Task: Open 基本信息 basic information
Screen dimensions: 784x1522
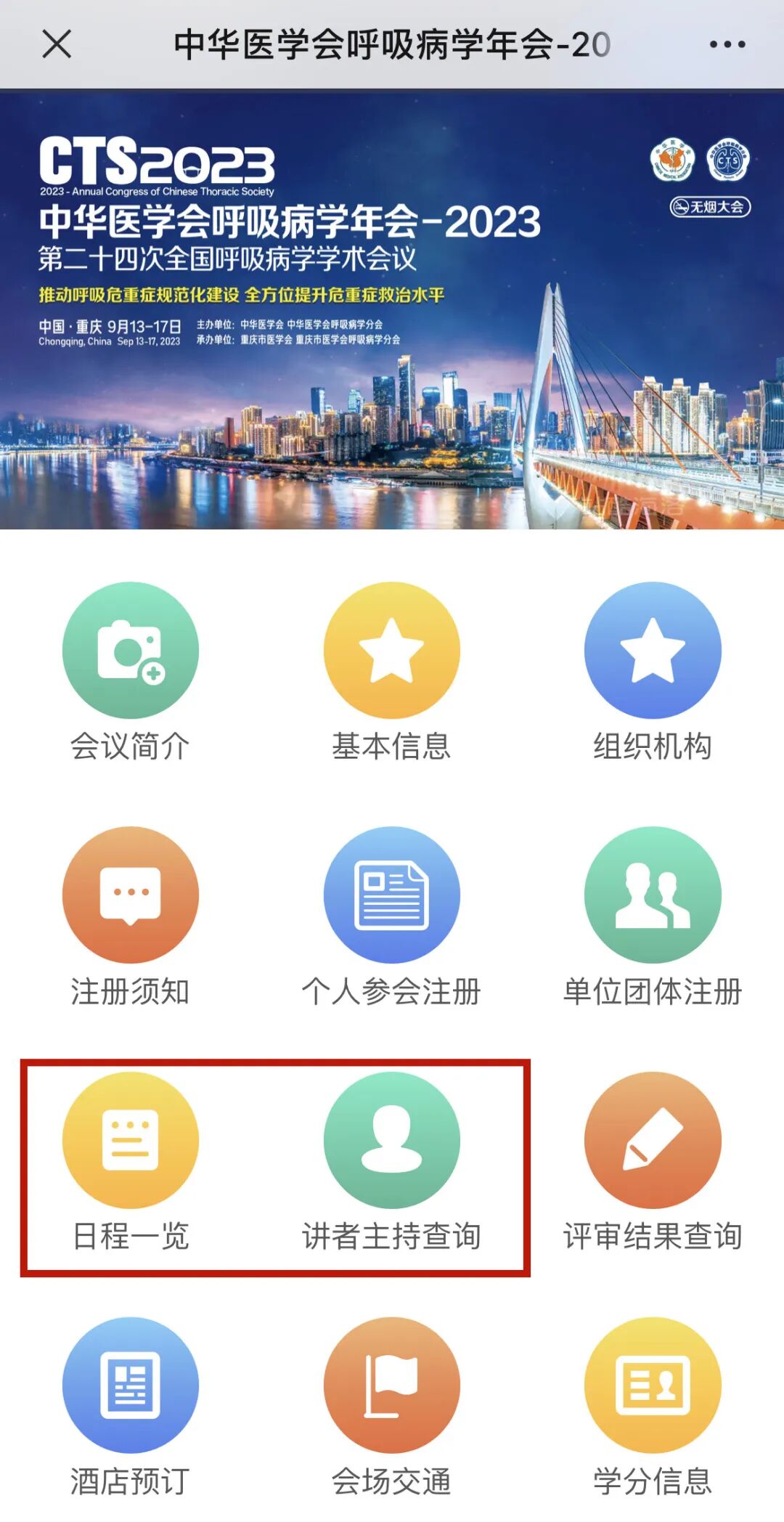Action: coord(392,651)
